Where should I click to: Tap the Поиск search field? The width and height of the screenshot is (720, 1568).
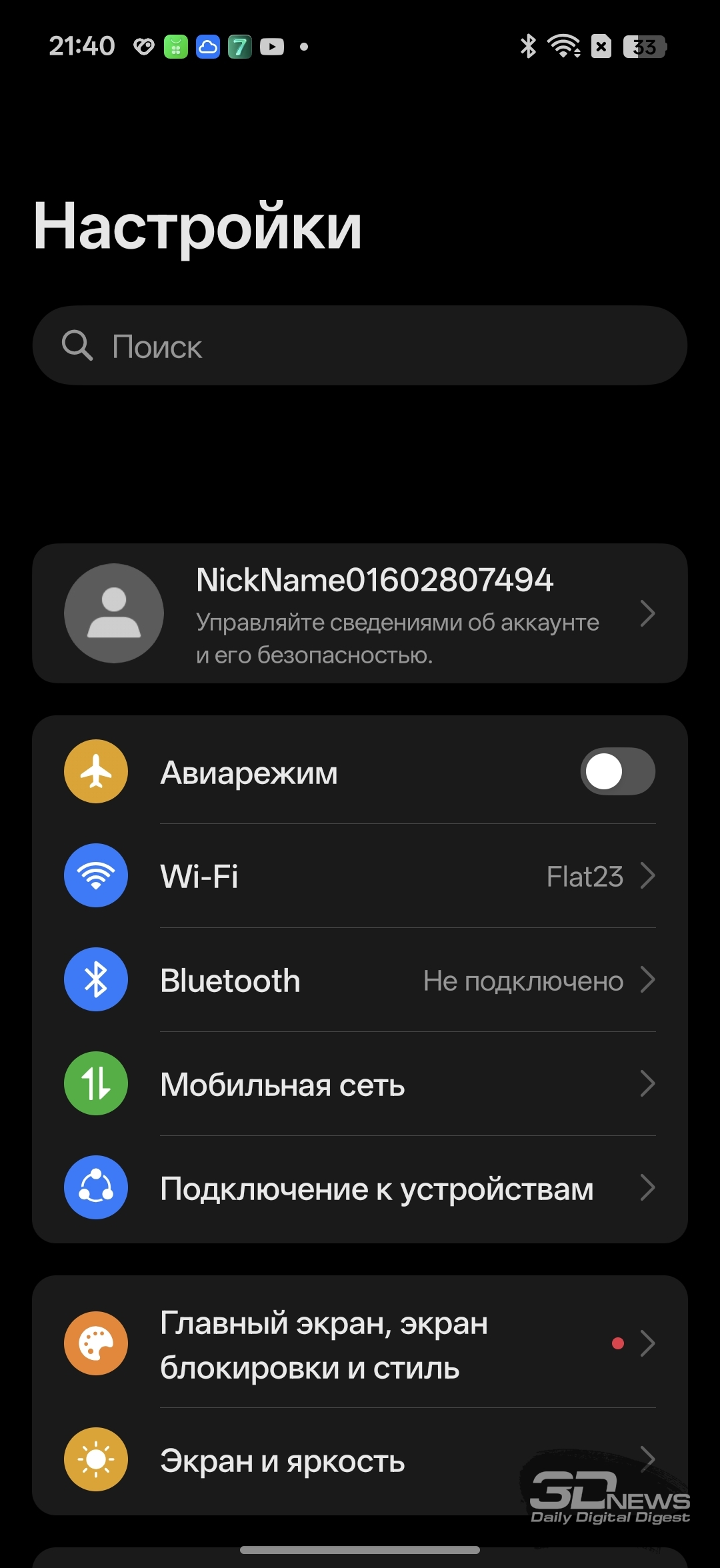pos(360,346)
